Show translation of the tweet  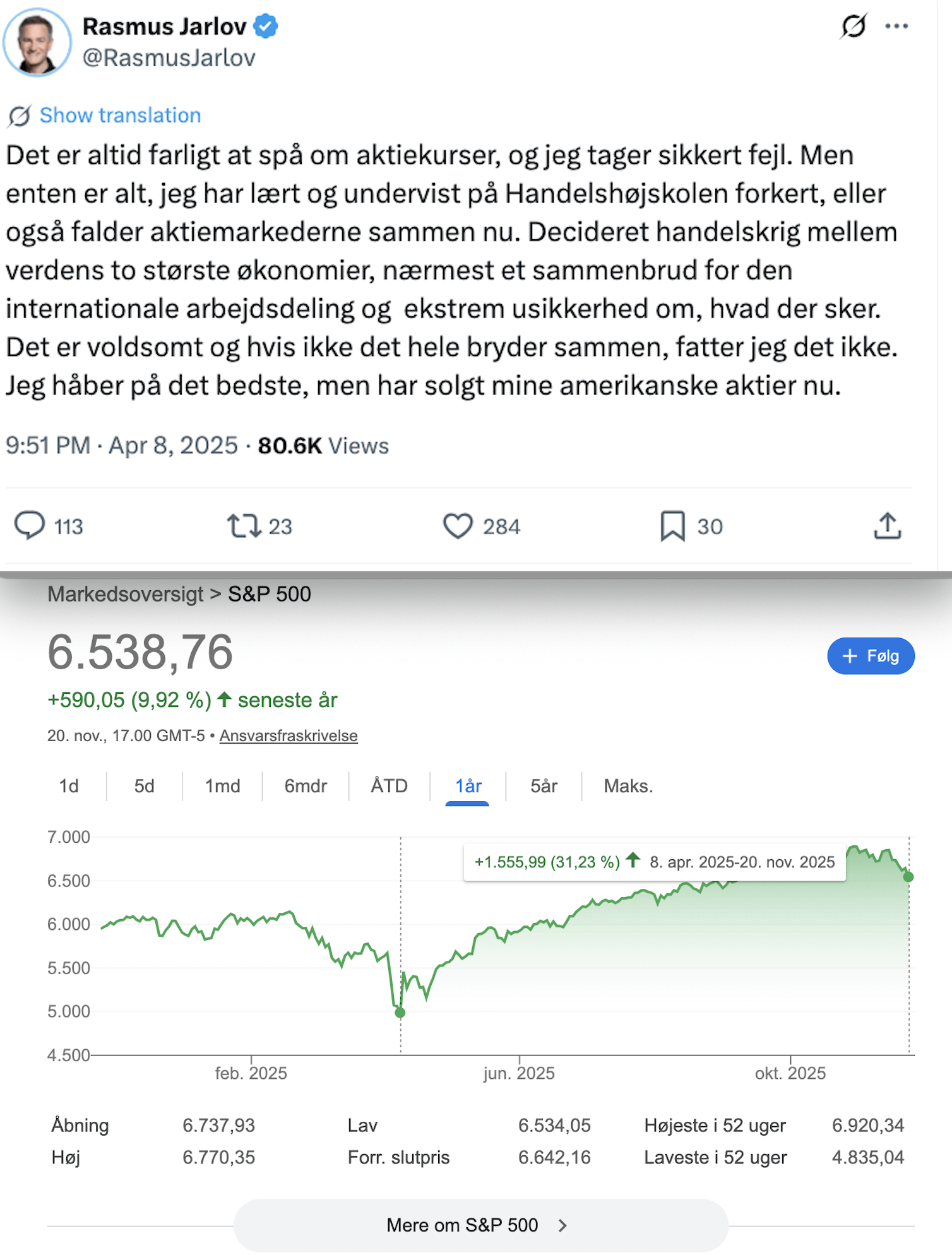tap(119, 116)
